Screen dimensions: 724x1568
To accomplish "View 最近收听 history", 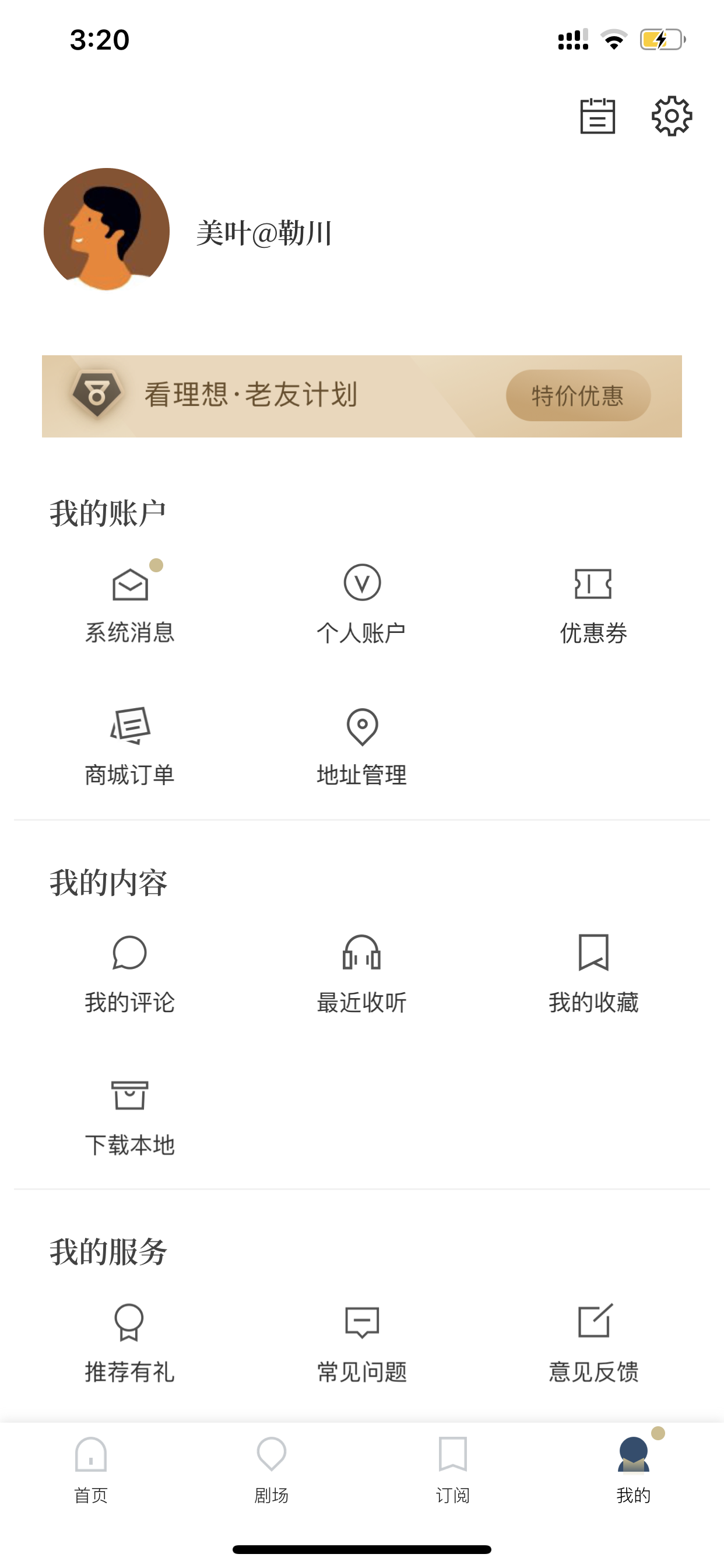I will (362, 975).
